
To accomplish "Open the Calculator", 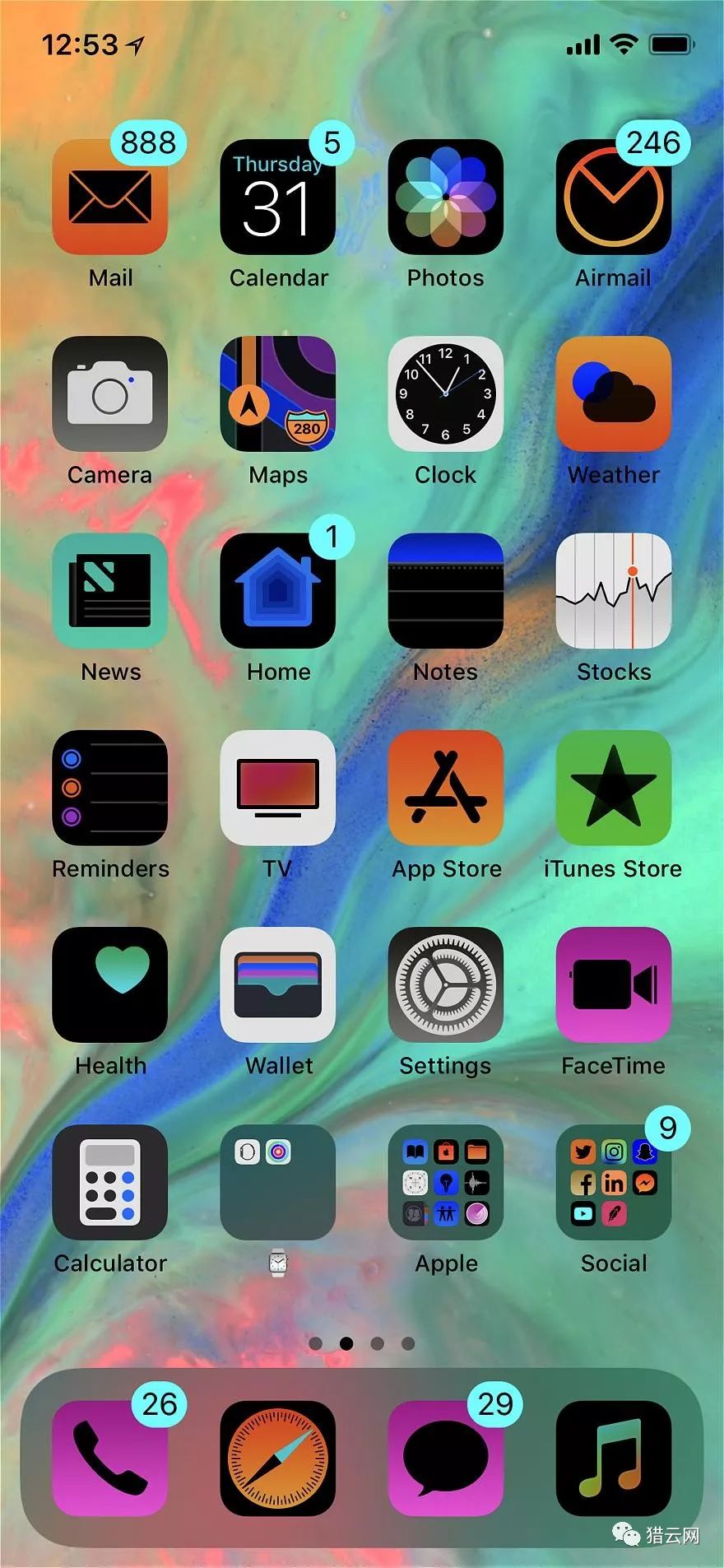I will [110, 1182].
